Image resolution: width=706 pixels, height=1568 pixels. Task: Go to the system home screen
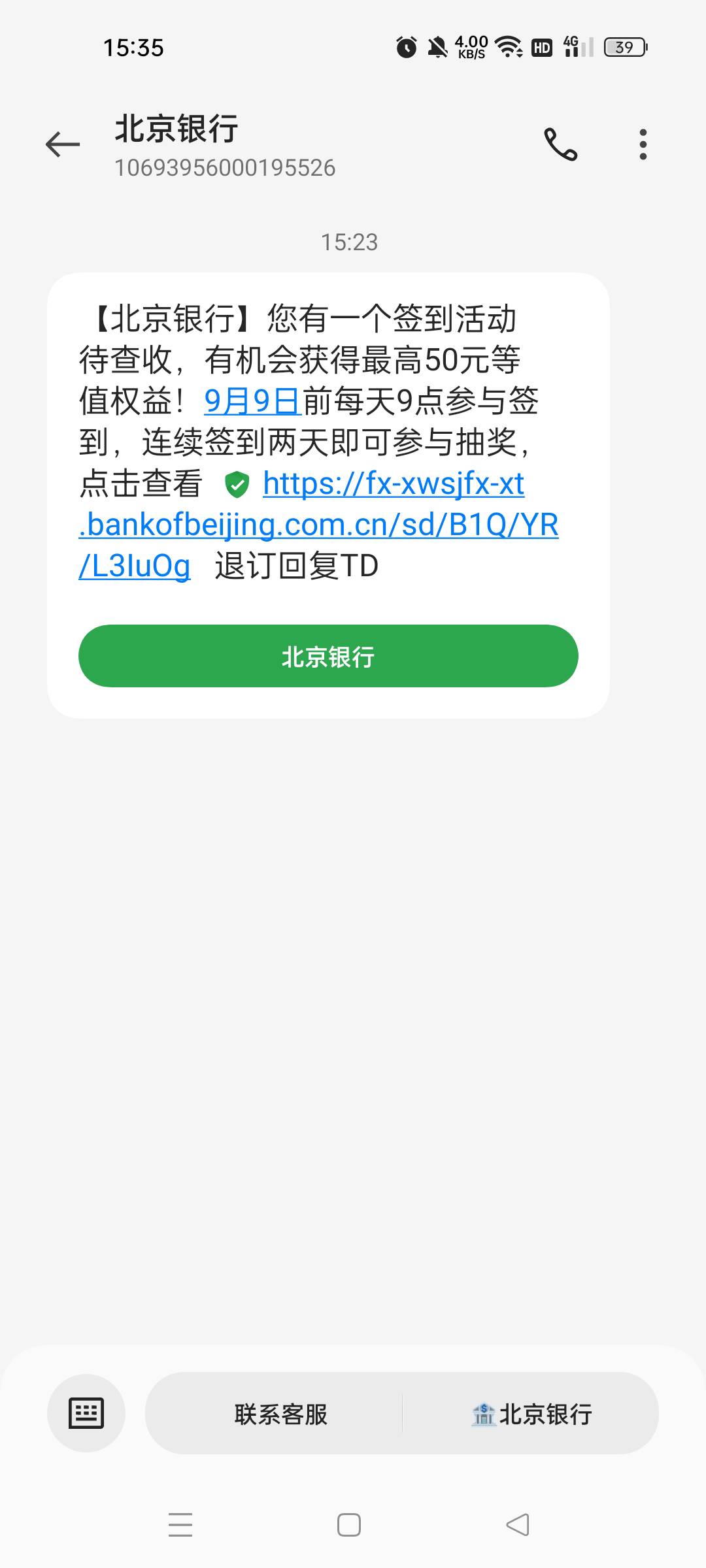coord(349,1525)
